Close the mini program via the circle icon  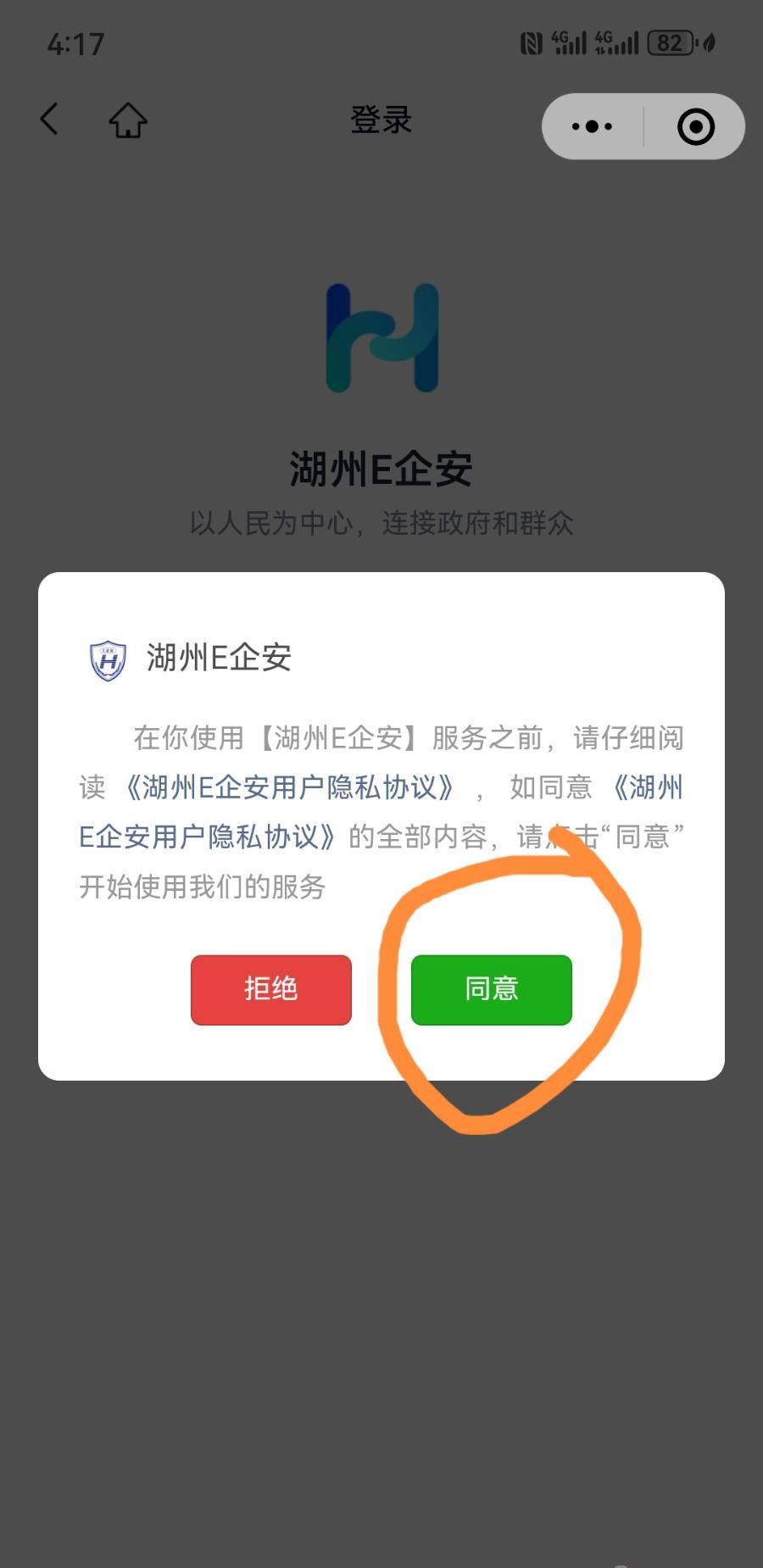click(695, 127)
